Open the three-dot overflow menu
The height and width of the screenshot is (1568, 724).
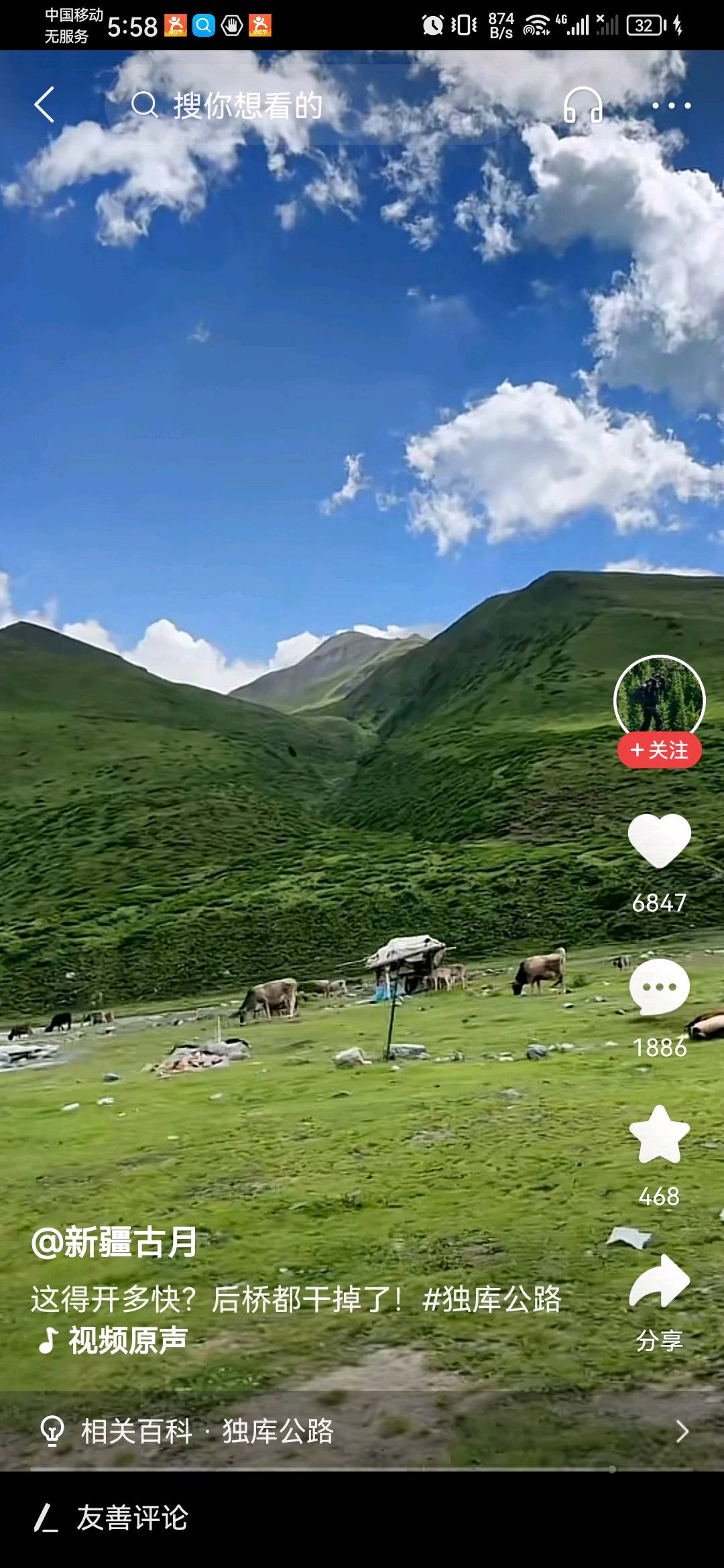tap(671, 105)
